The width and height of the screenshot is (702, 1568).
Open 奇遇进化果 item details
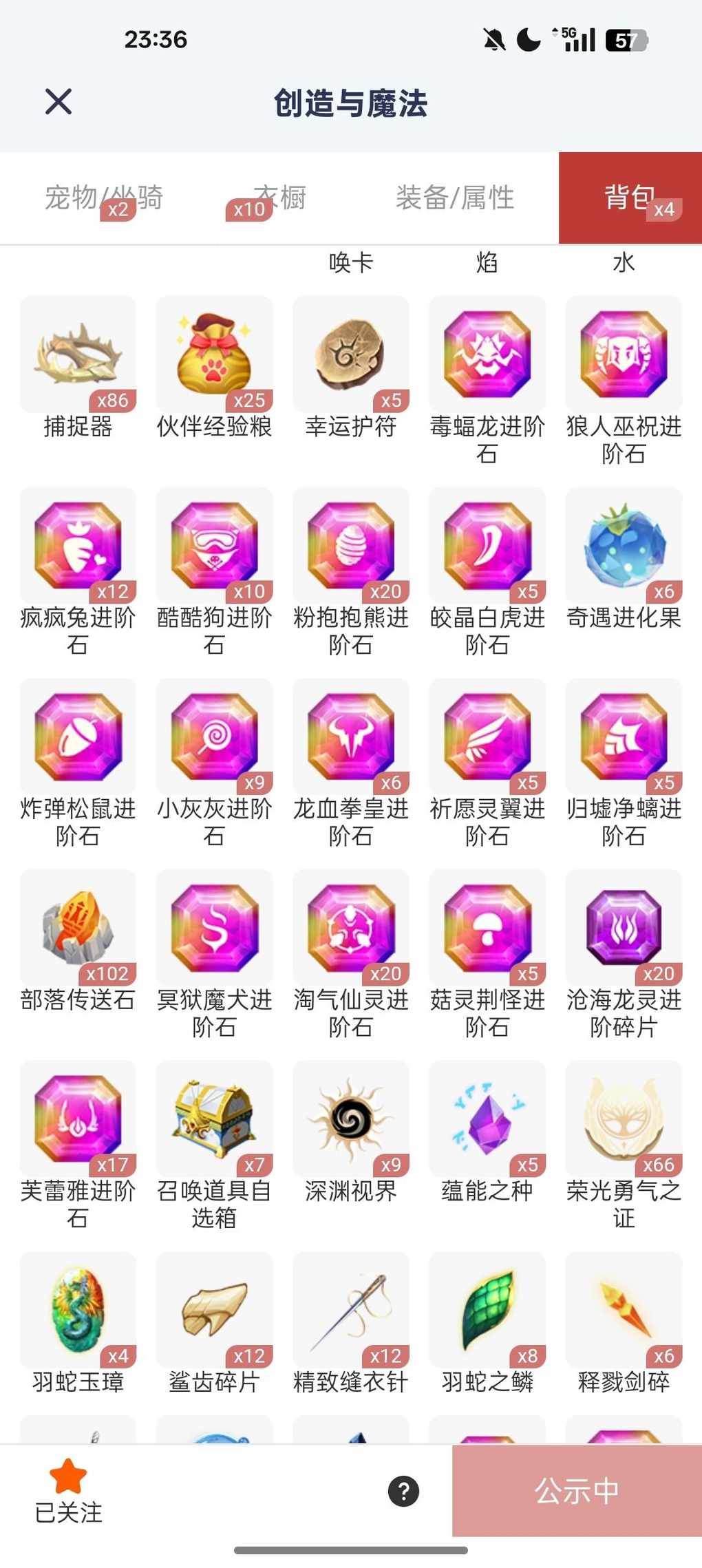[x=624, y=547]
